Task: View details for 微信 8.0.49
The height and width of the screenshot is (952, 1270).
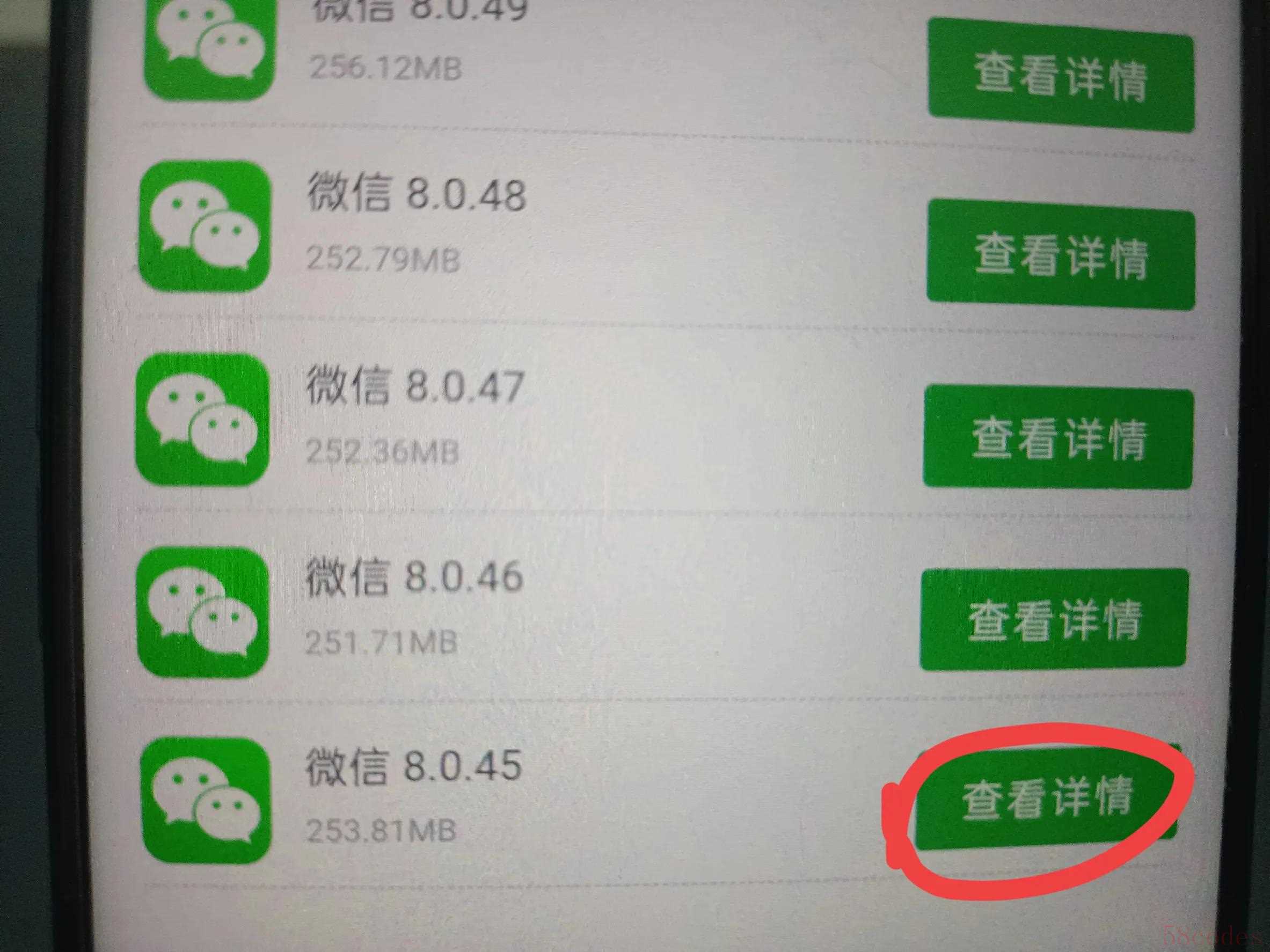Action: coord(1061,76)
